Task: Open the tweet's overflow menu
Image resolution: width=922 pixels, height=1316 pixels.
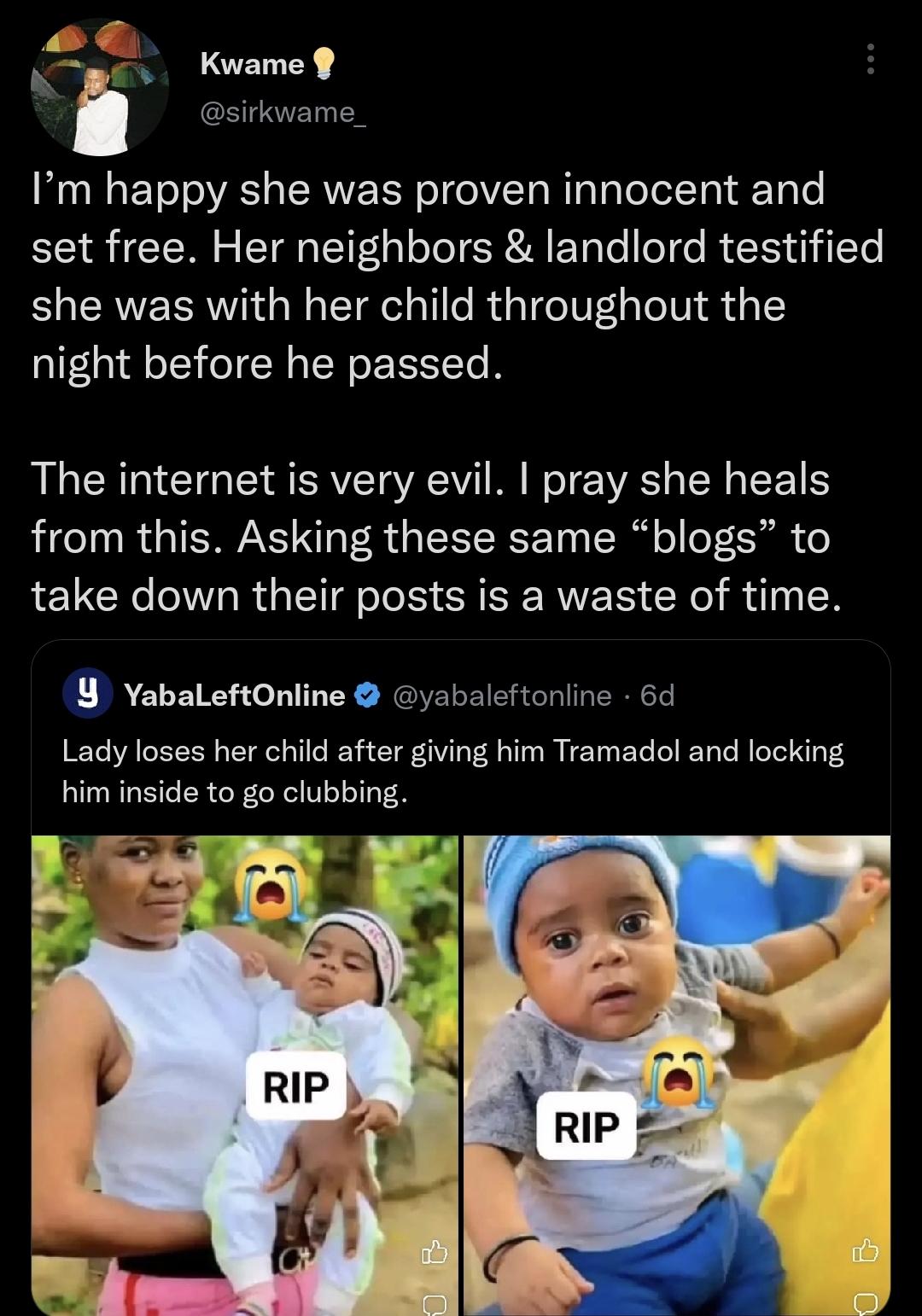Action: tap(870, 60)
